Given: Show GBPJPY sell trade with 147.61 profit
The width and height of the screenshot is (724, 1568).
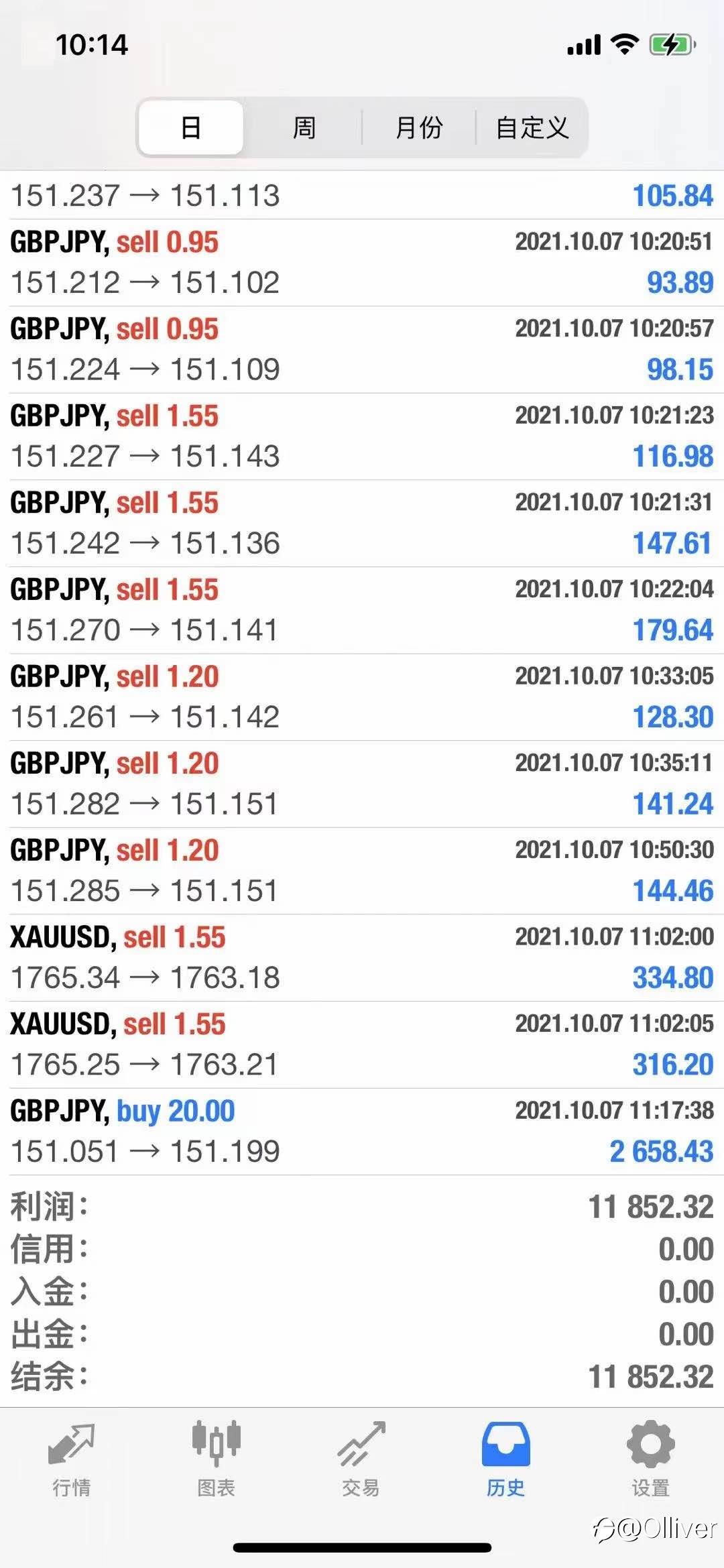Looking at the screenshot, I should click(x=362, y=524).
